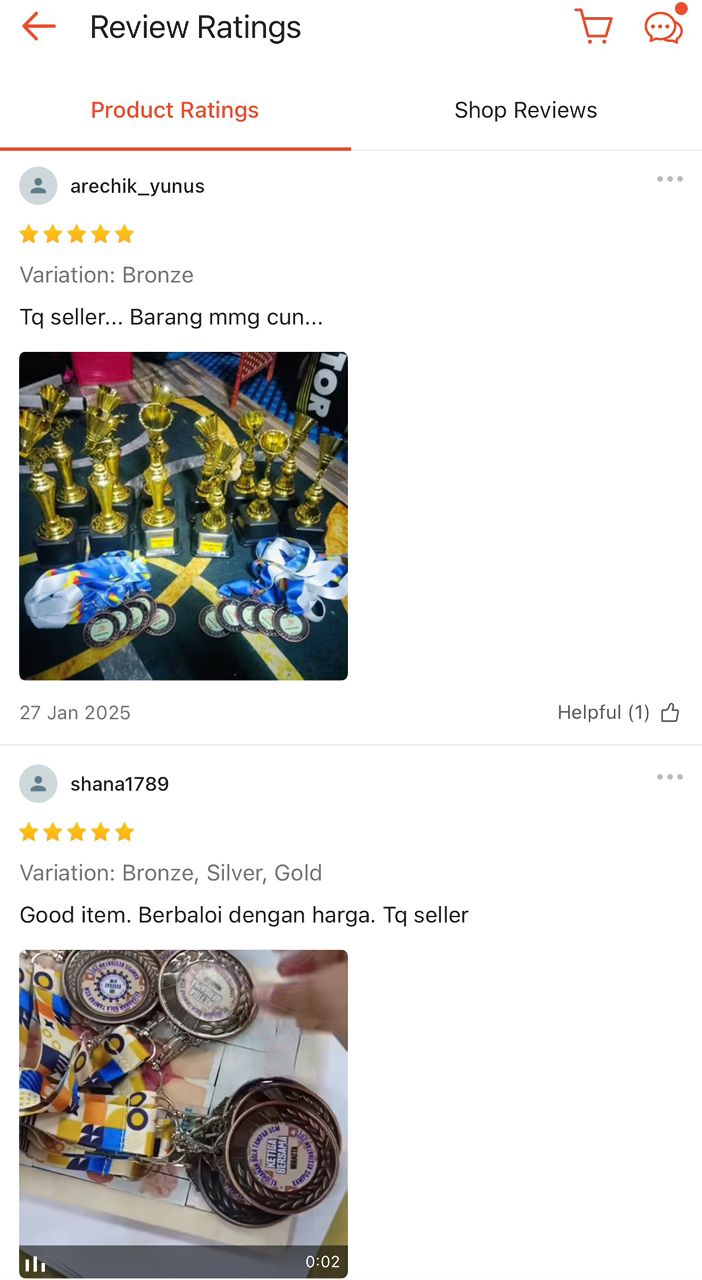Viewport: 702px width, 1280px height.
Task: Open arechik_yunus's profile avatar
Action: 38,186
